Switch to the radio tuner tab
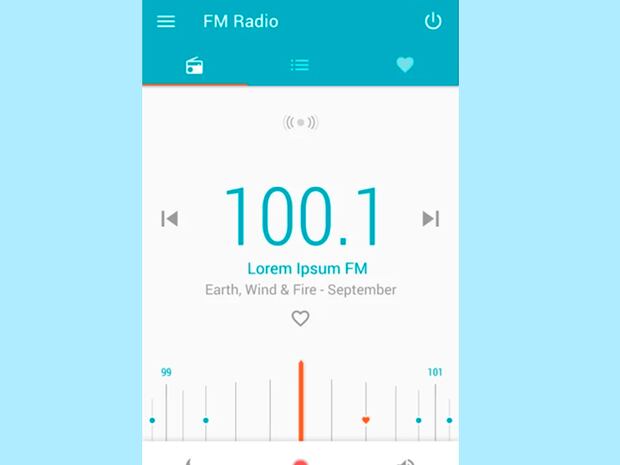This screenshot has width=620, height=465. coord(195,66)
